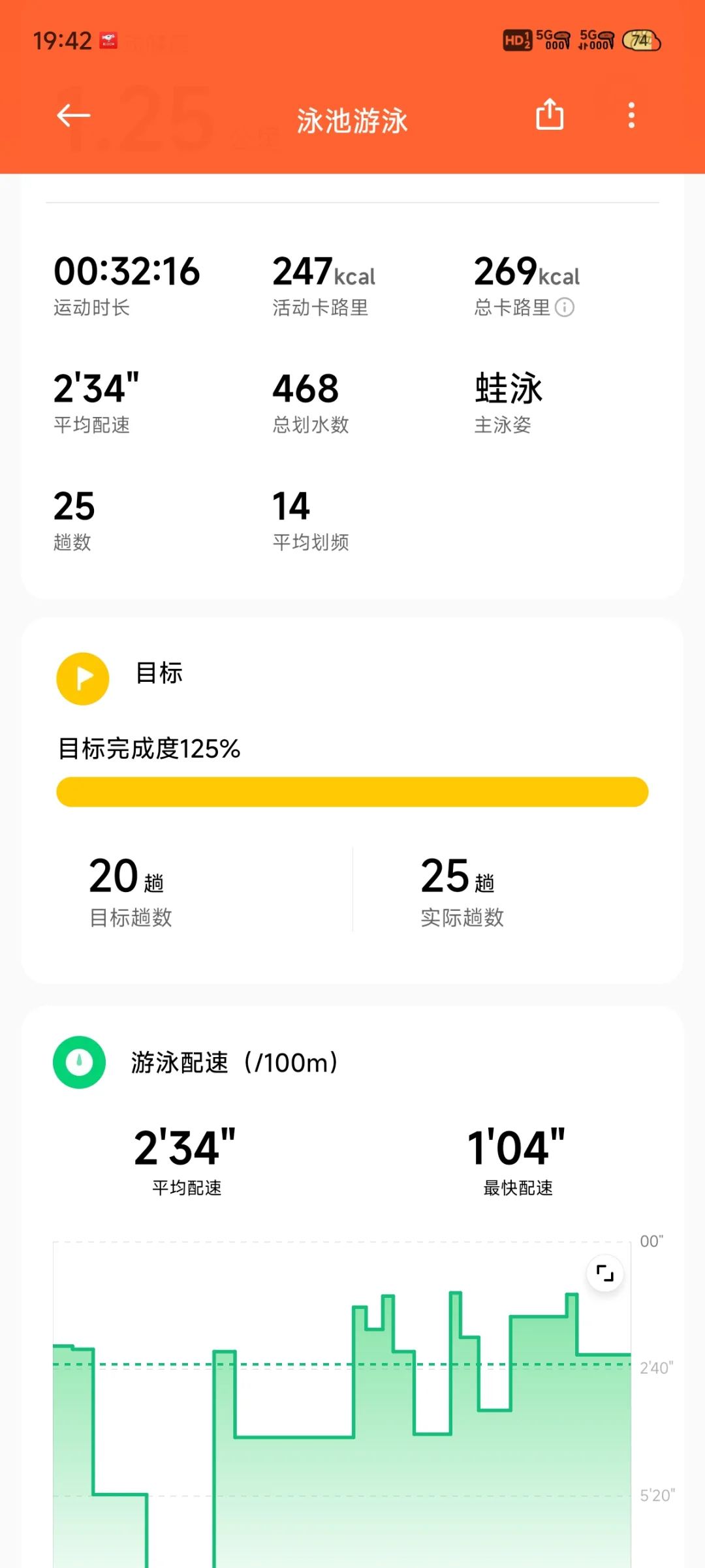This screenshot has width=705, height=1568.
Task: Share this pool swimming record
Action: click(550, 115)
